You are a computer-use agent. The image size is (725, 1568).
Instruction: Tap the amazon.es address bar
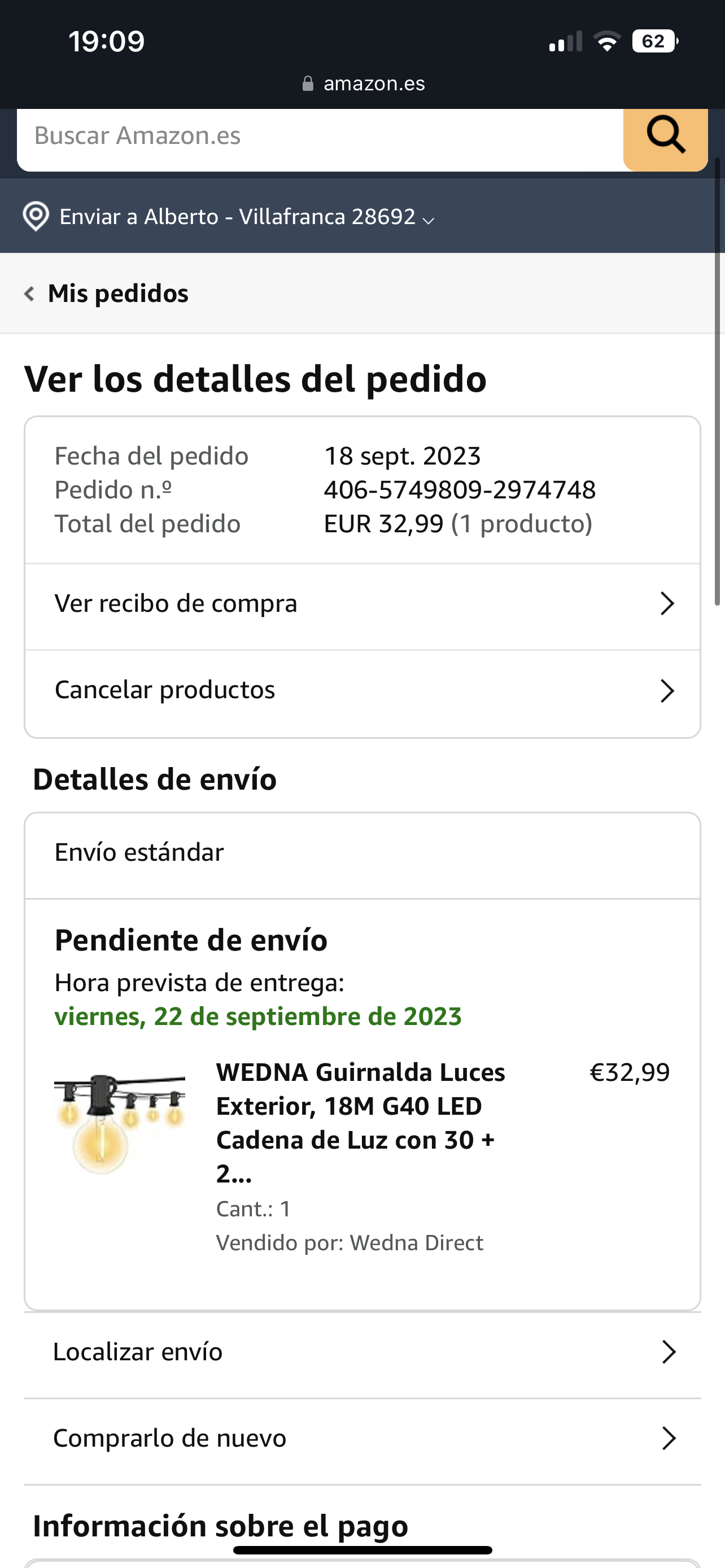pos(364,84)
